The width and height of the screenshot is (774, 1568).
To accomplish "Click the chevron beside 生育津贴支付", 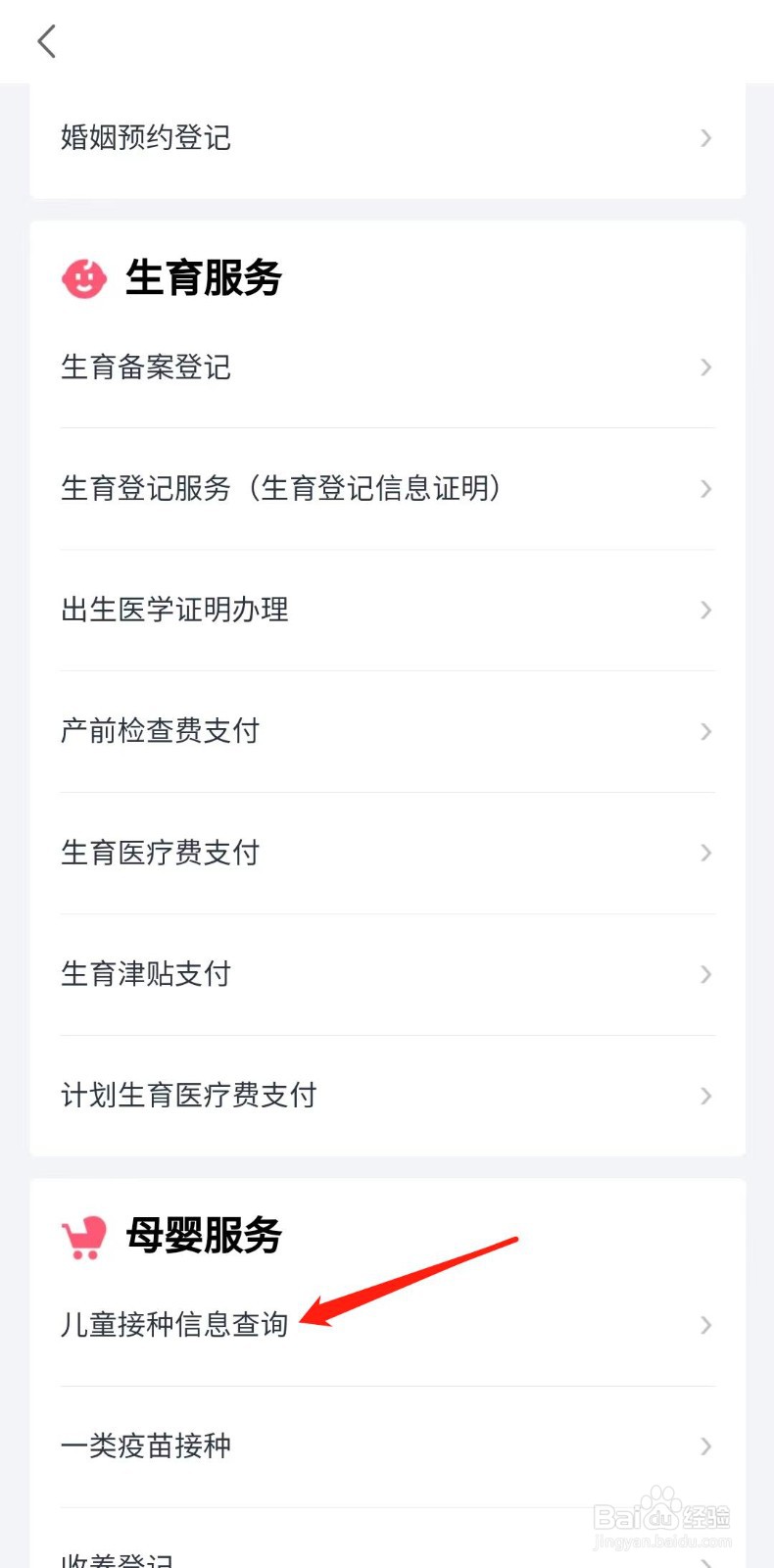I will pyautogui.click(x=705, y=975).
